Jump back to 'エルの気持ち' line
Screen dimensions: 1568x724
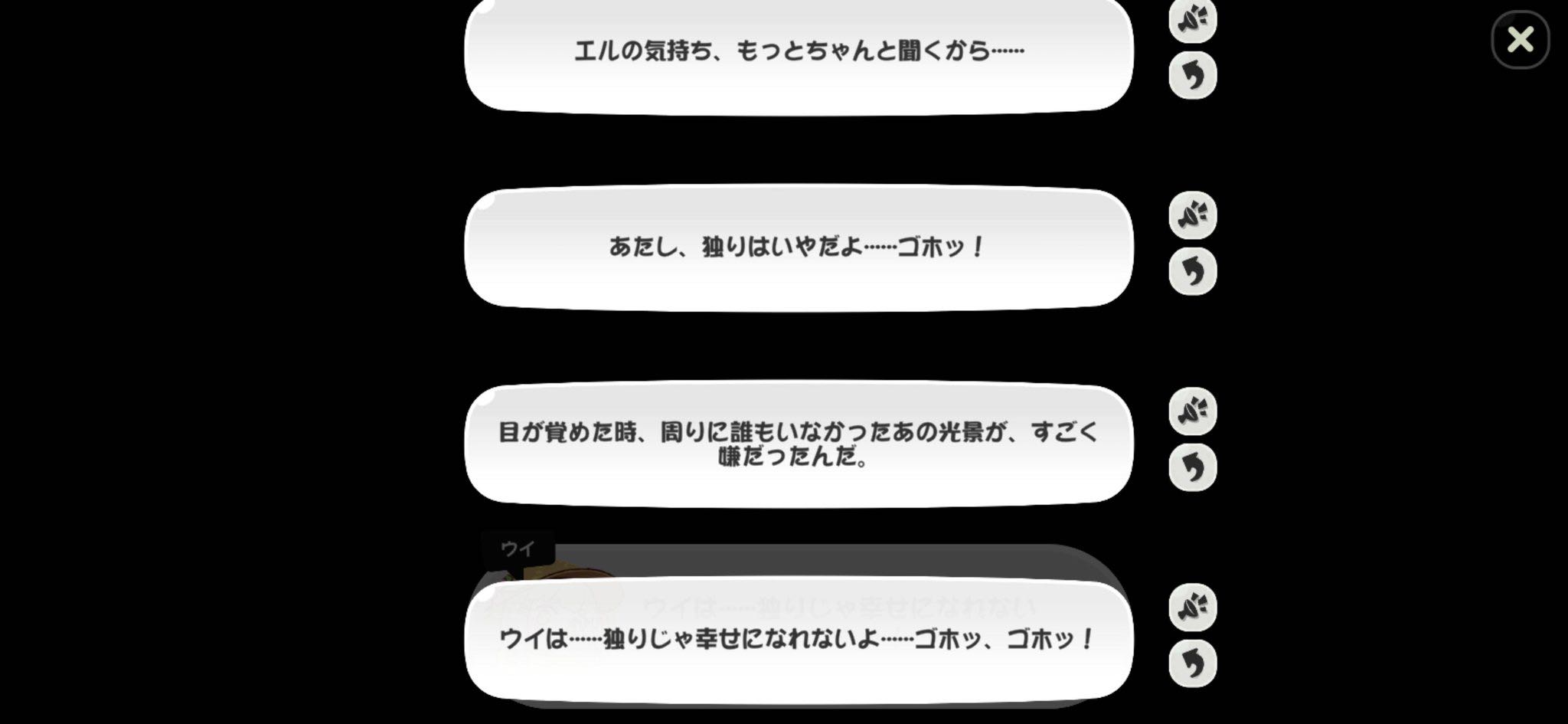point(1192,75)
